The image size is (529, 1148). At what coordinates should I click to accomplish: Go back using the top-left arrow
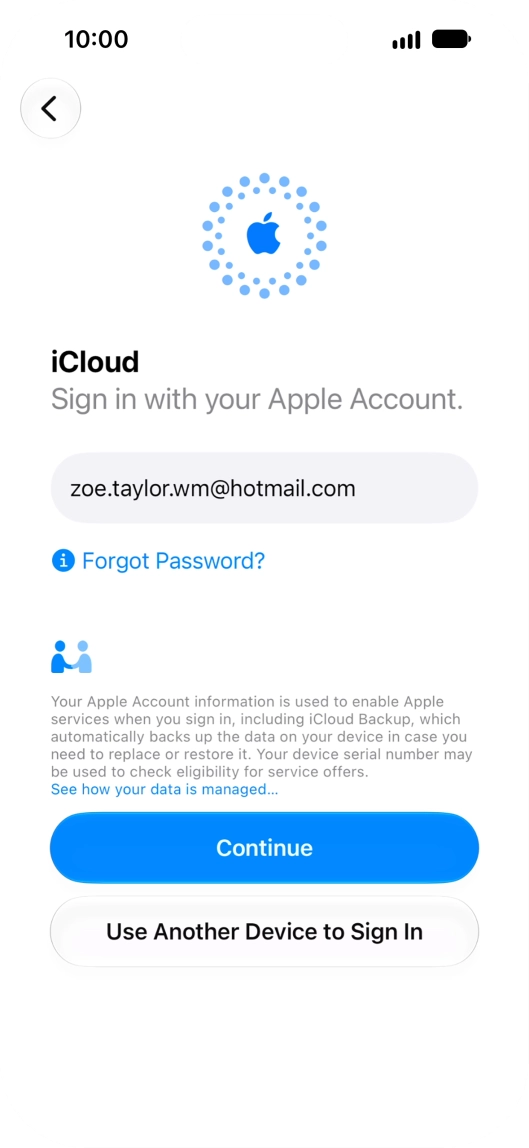point(50,108)
